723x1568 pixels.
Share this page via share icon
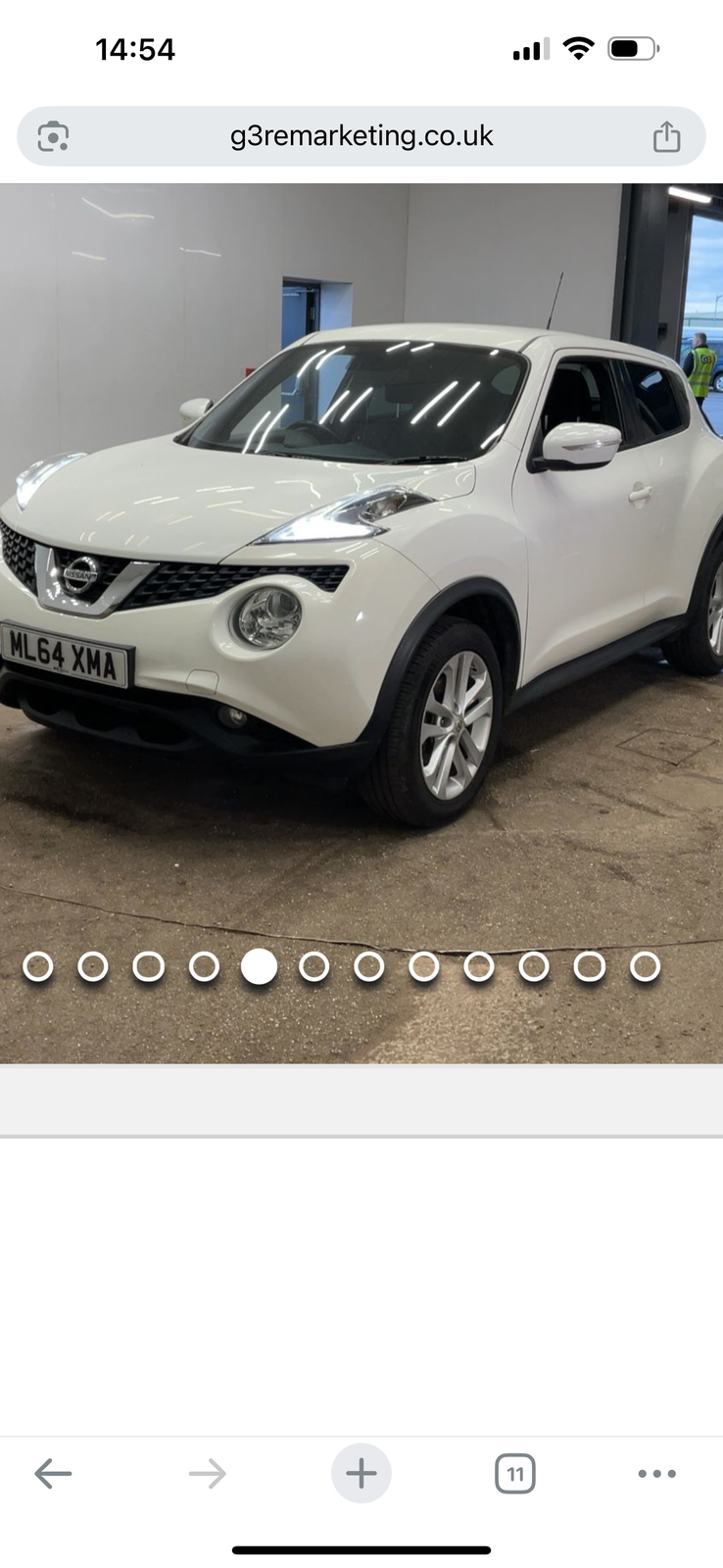pos(666,136)
